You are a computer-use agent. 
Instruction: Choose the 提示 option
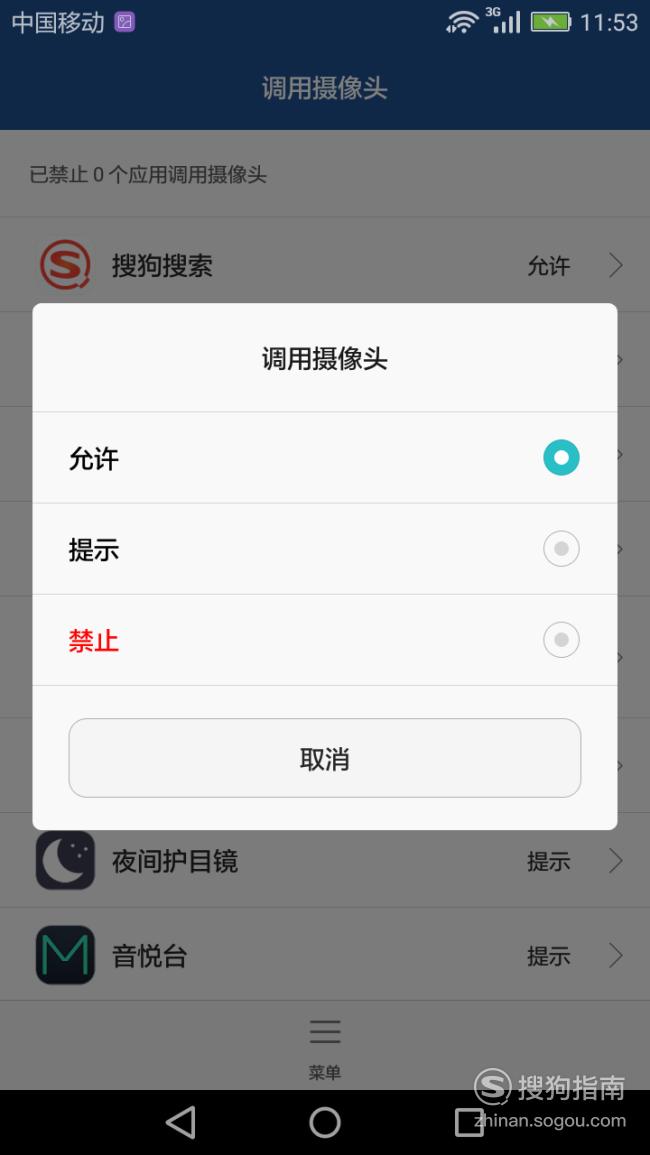coord(324,549)
